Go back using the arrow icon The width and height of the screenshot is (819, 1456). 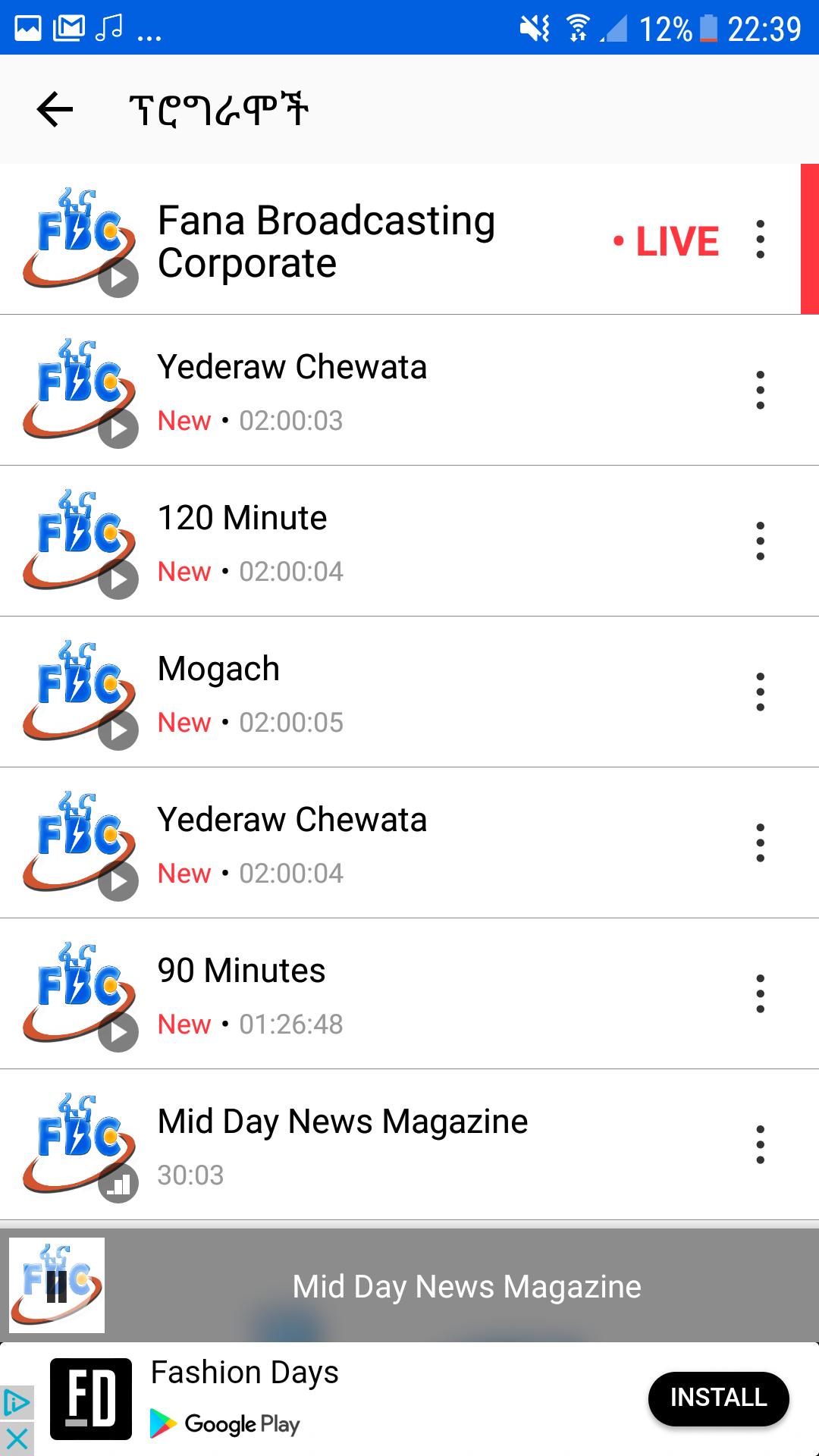(x=55, y=110)
